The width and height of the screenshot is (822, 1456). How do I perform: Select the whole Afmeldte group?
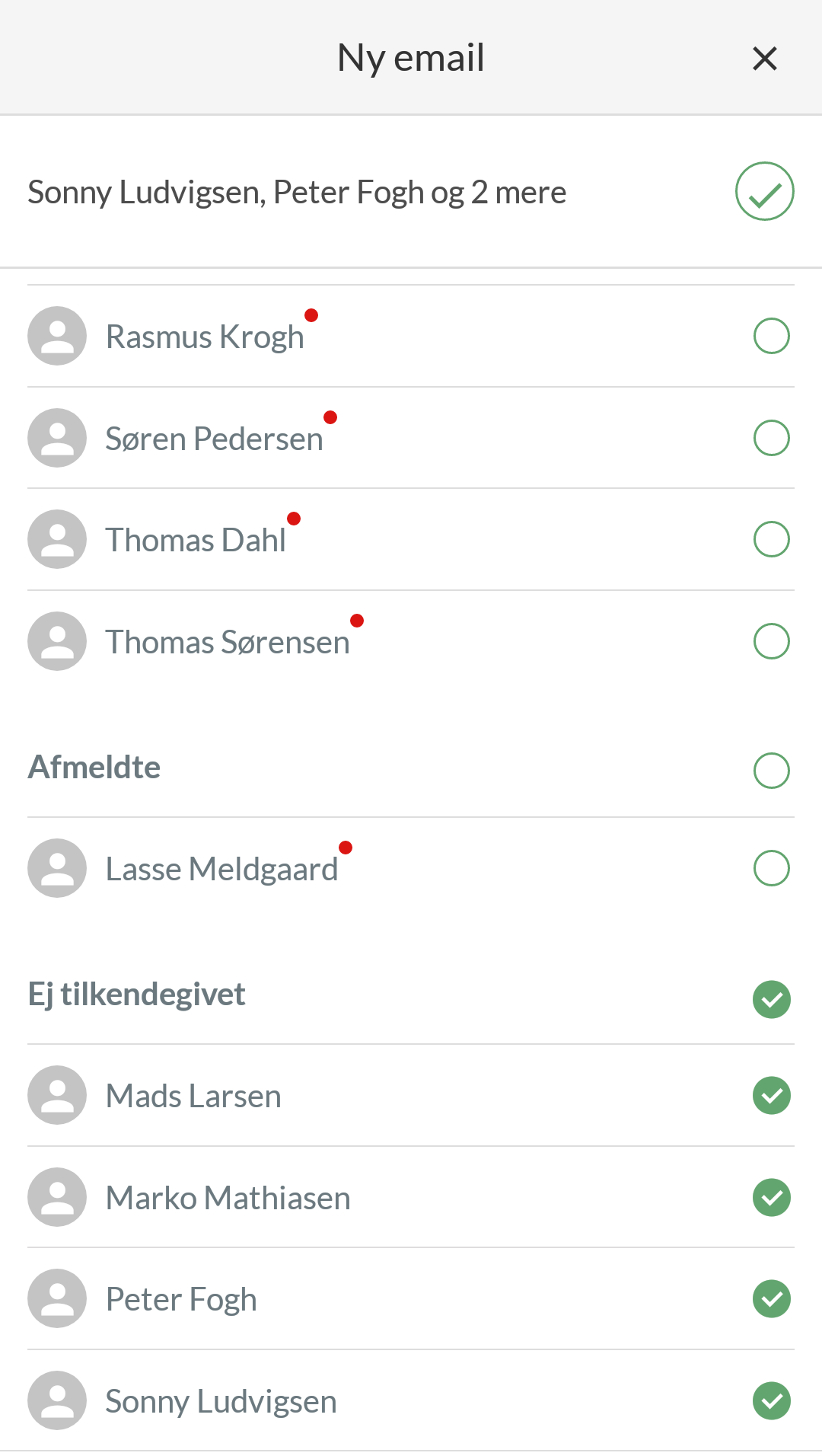point(771,771)
